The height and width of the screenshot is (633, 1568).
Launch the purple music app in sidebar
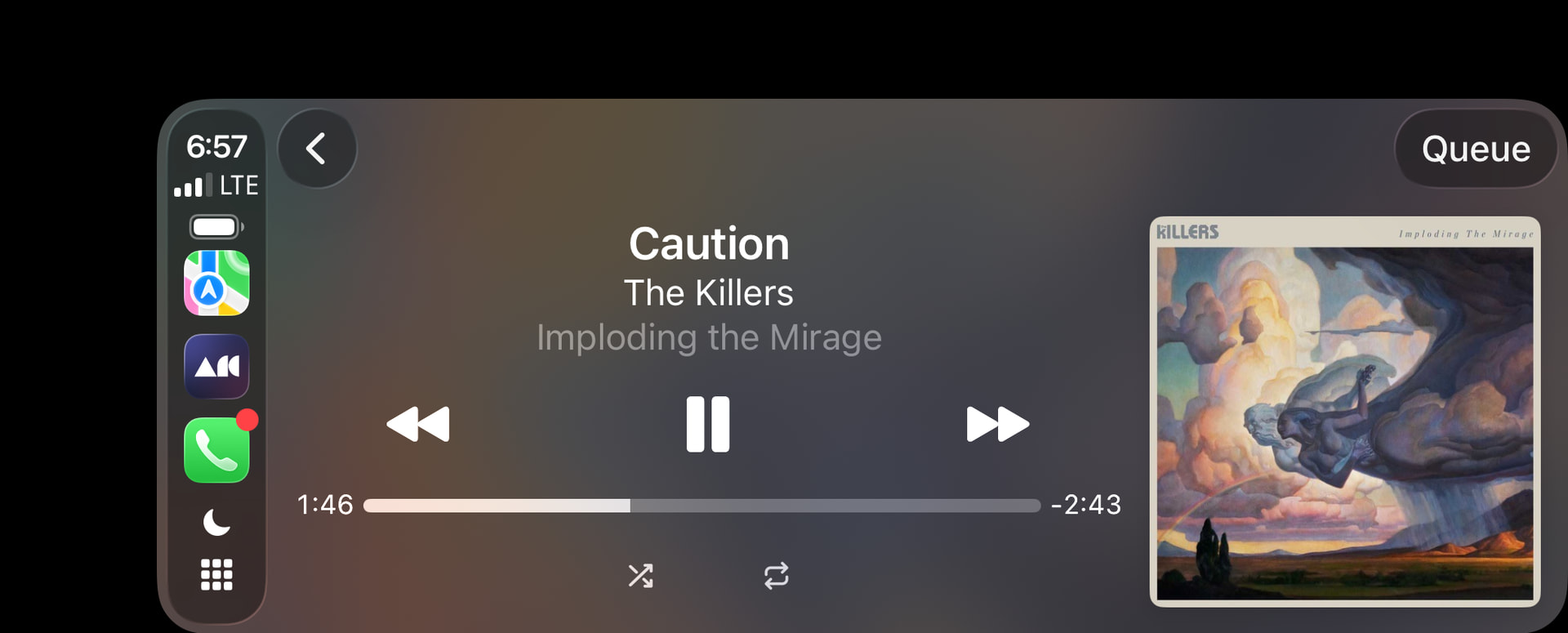pyautogui.click(x=216, y=367)
